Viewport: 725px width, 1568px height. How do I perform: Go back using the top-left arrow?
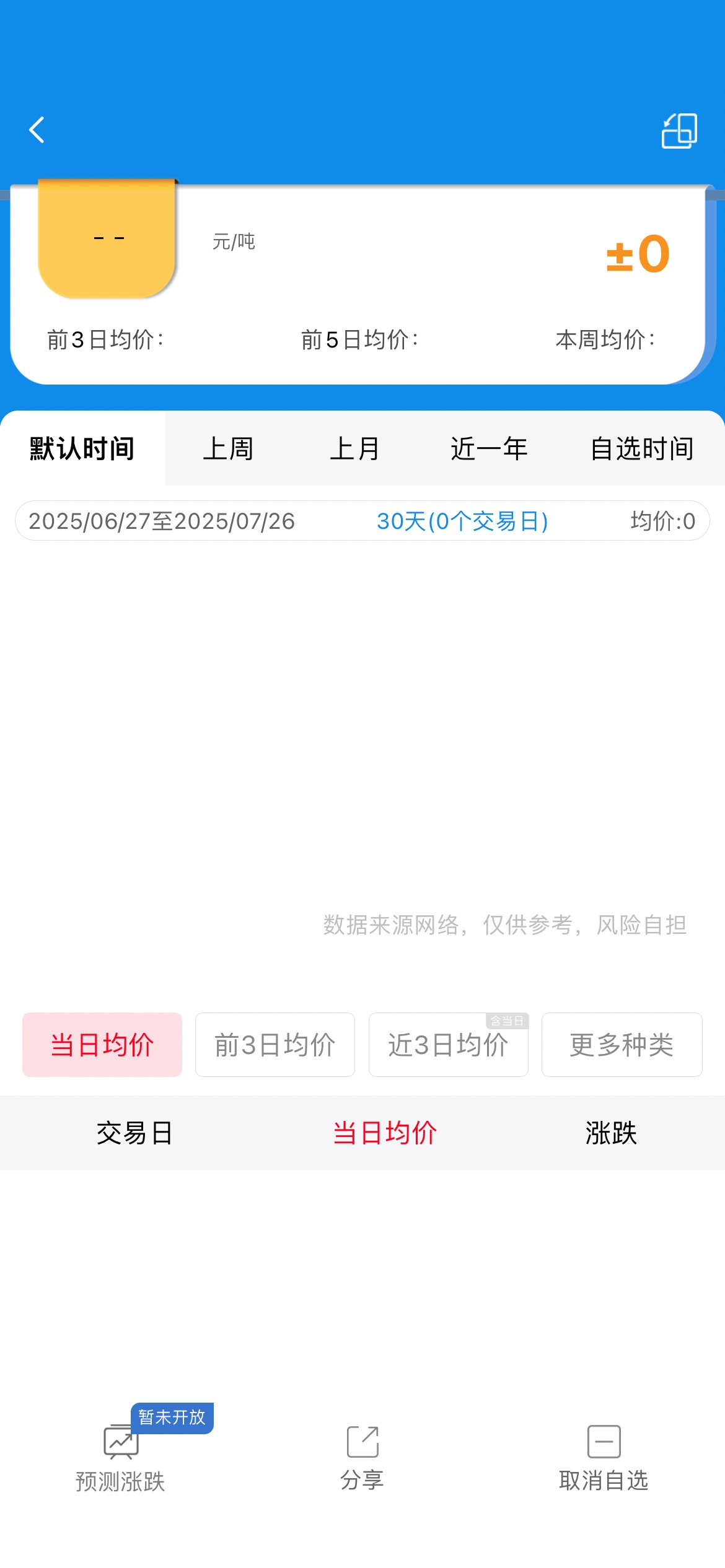click(37, 130)
